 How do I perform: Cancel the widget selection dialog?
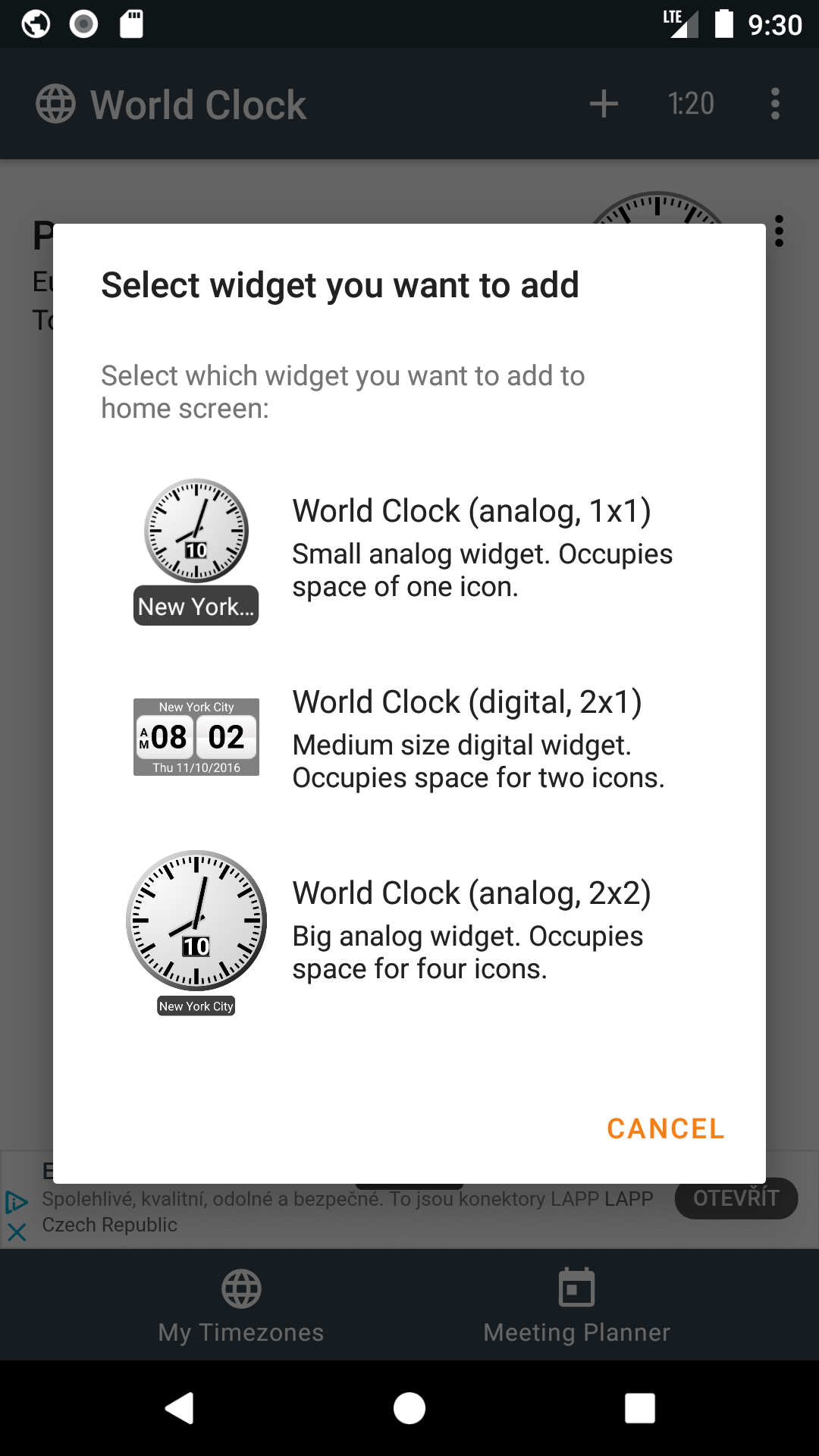[x=666, y=1128]
